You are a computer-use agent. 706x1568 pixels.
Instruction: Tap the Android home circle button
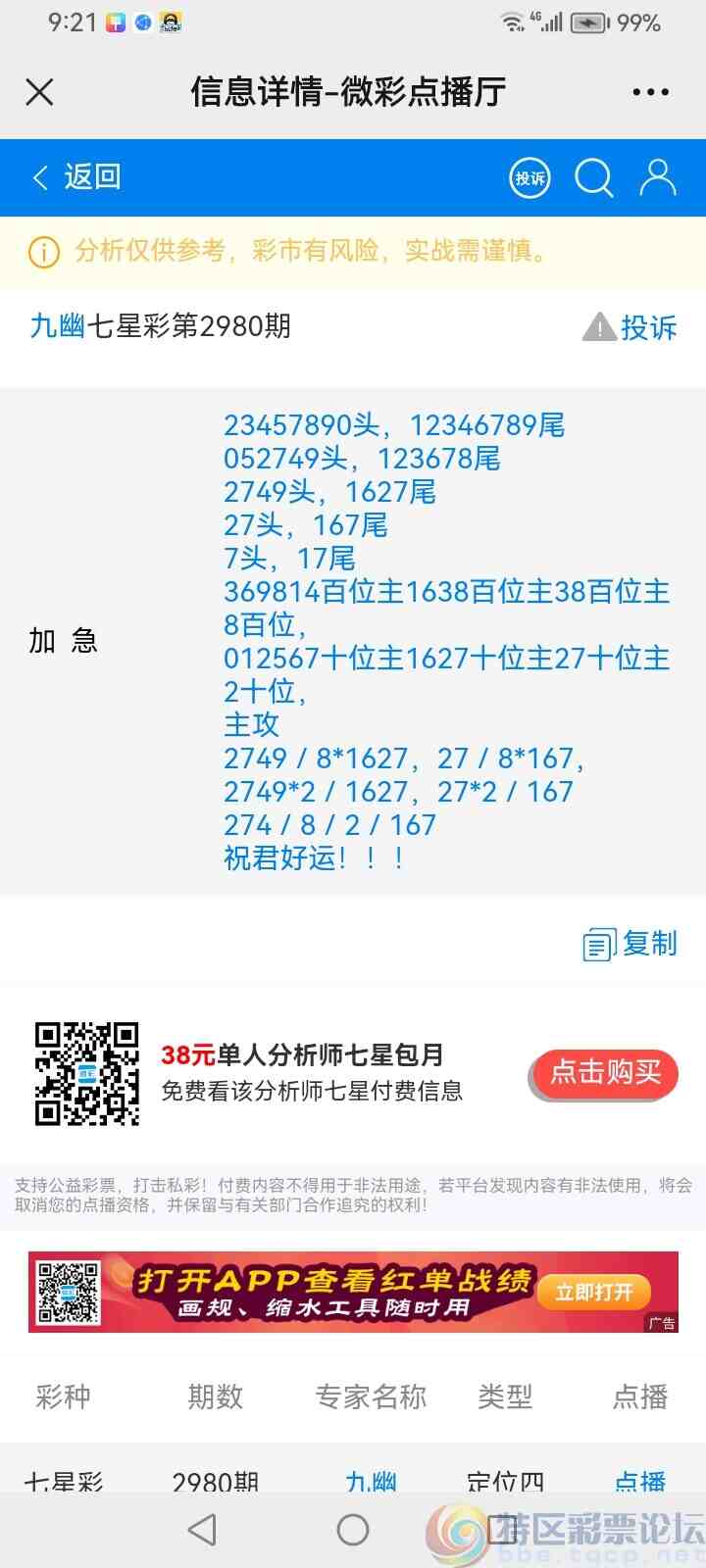(x=353, y=1527)
